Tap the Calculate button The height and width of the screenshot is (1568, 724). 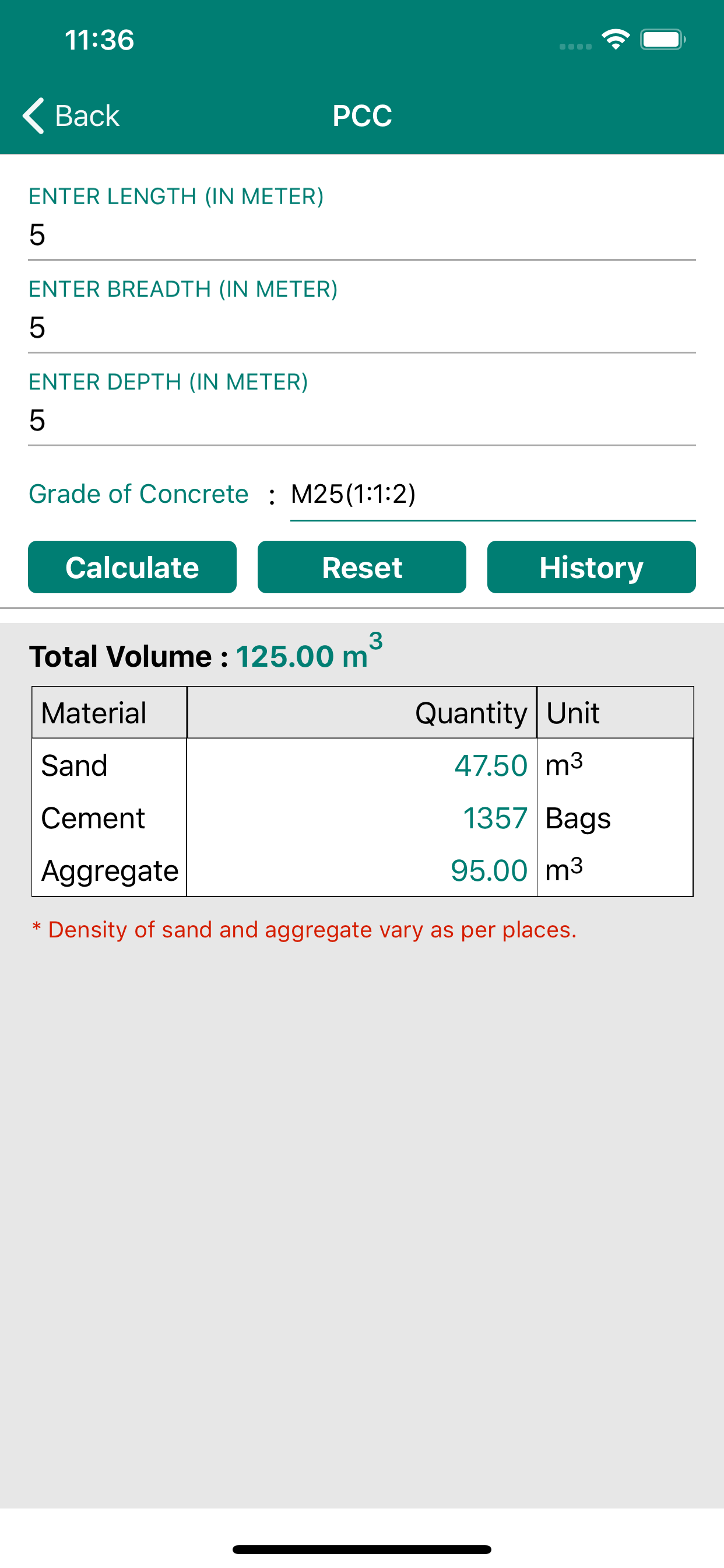(x=132, y=566)
